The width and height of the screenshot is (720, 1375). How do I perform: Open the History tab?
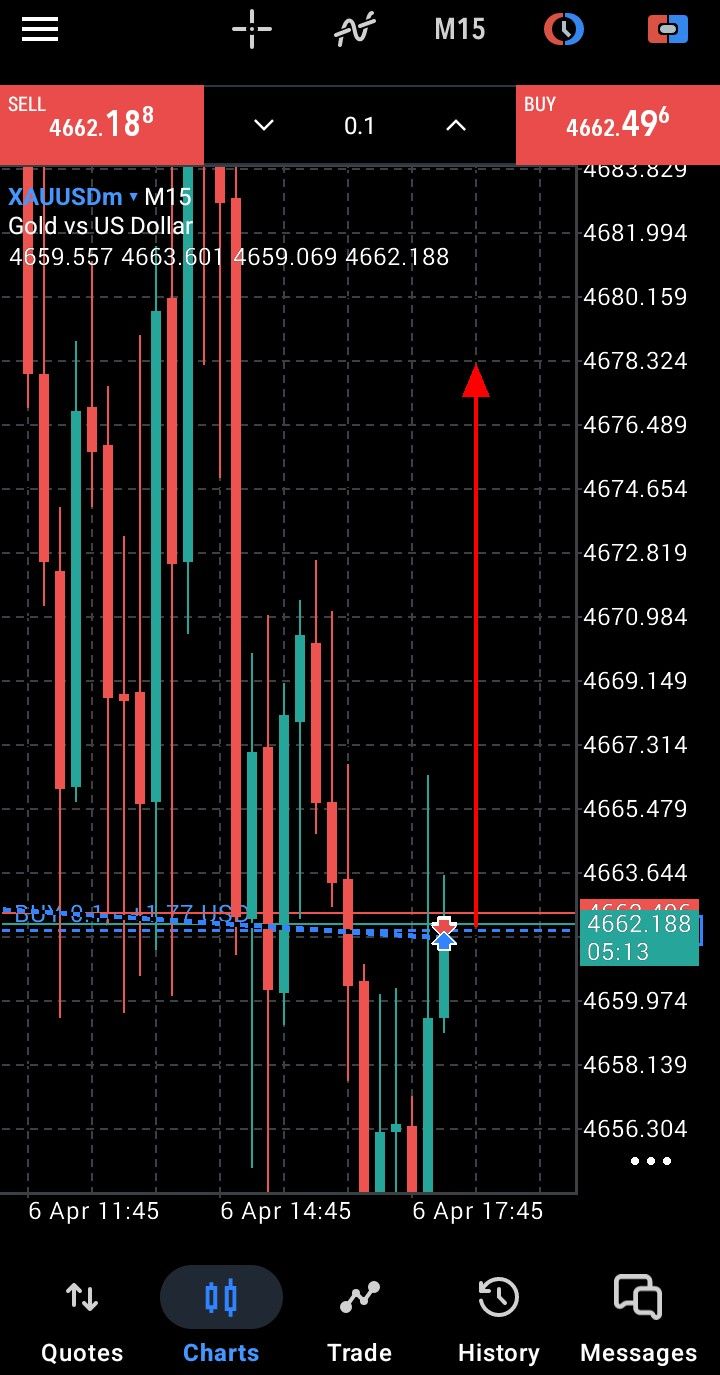click(498, 1320)
